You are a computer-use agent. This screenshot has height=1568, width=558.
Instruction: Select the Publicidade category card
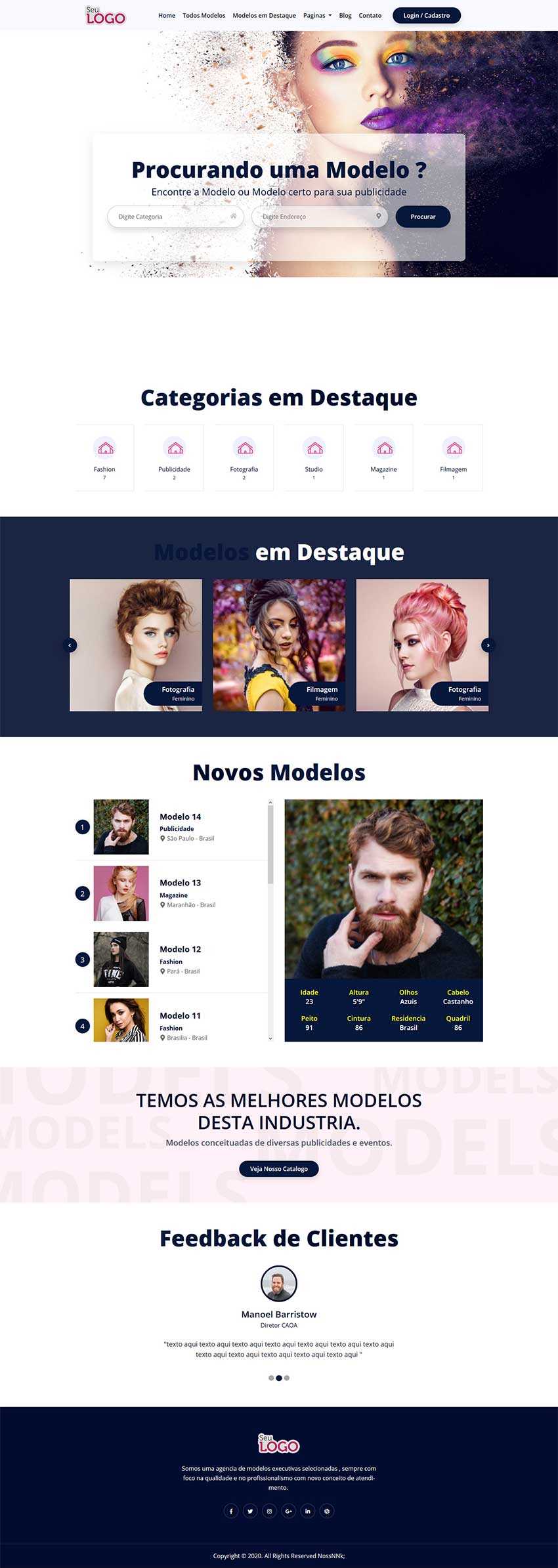pos(174,457)
